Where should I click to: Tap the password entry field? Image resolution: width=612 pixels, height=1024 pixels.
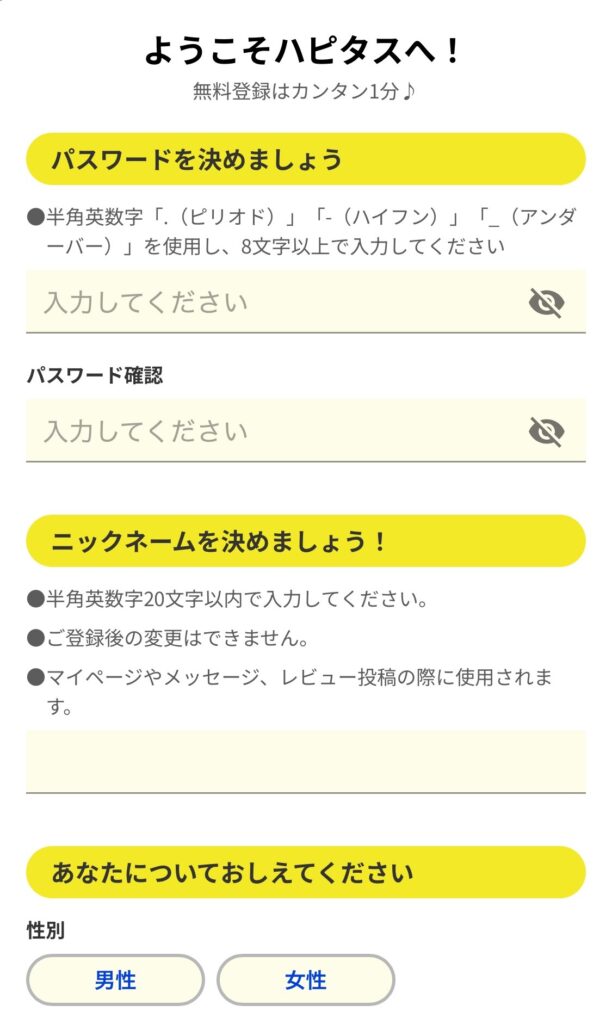[270, 302]
